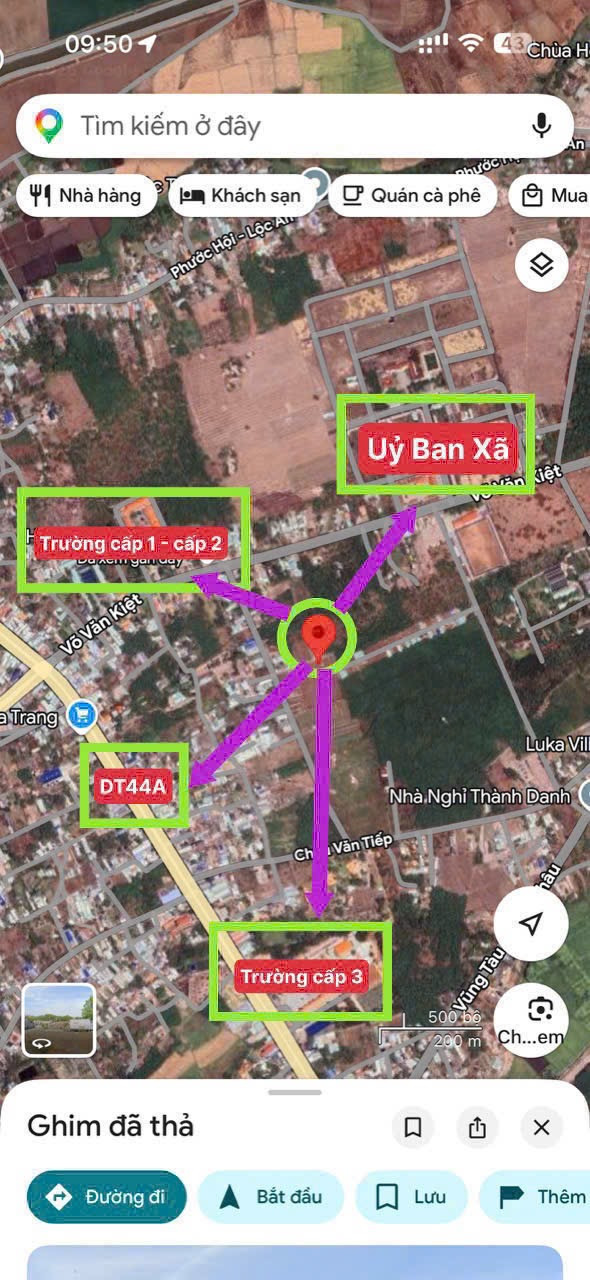Tap the Thêm flag button
590x1280 pixels.
click(535, 1197)
